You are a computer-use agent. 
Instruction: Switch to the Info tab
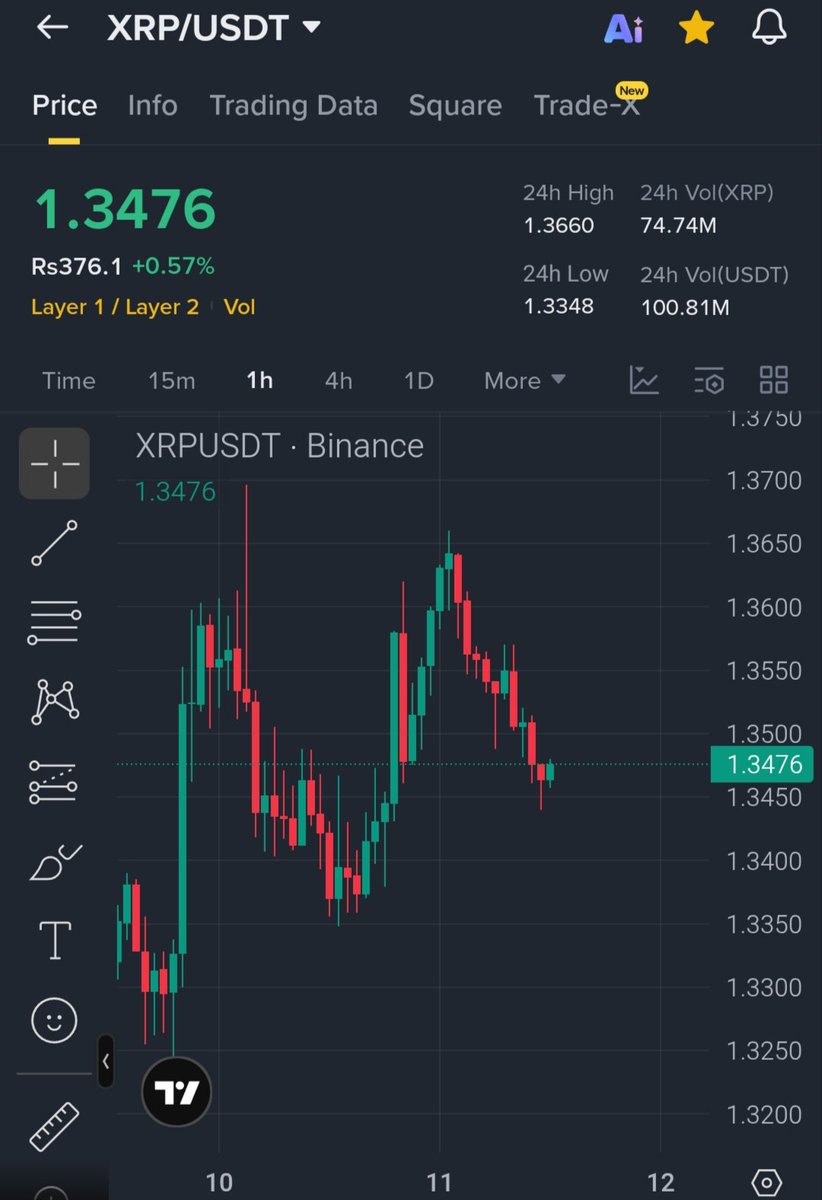[152, 105]
